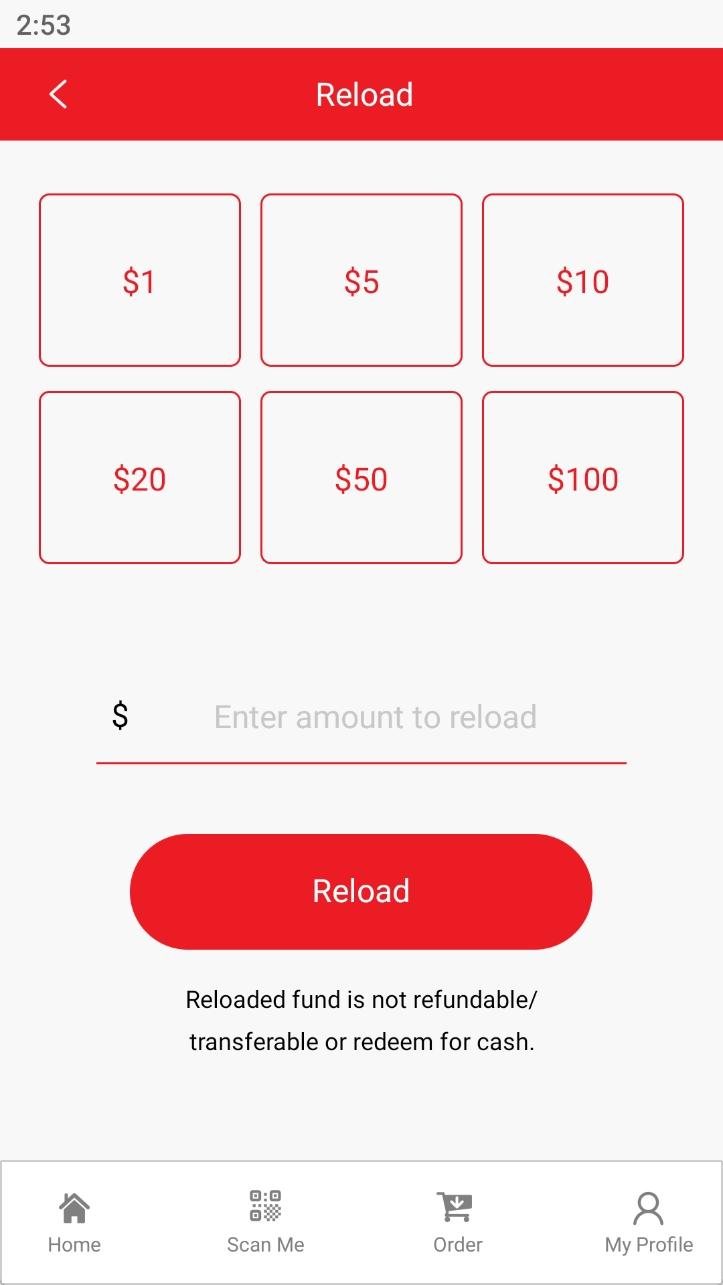The image size is (723, 1285).
Task: Select the $1 reload amount
Action: pos(140,280)
